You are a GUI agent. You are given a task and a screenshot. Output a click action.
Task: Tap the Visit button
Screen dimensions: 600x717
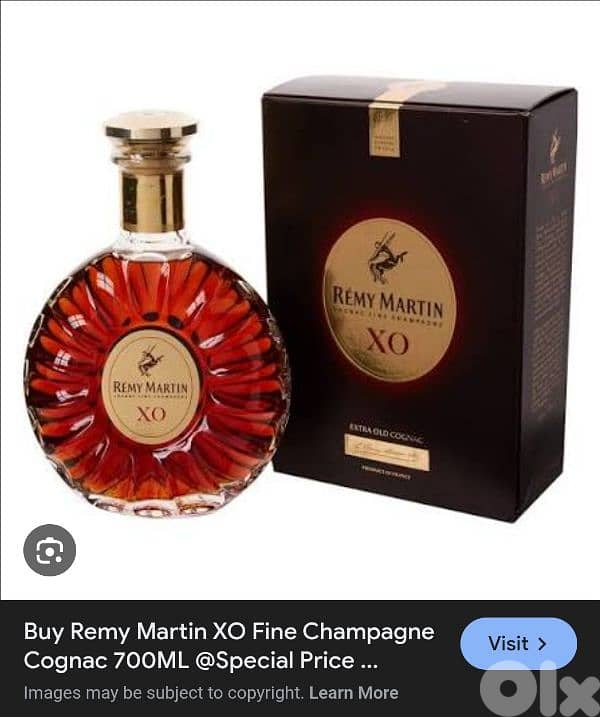pos(518,644)
